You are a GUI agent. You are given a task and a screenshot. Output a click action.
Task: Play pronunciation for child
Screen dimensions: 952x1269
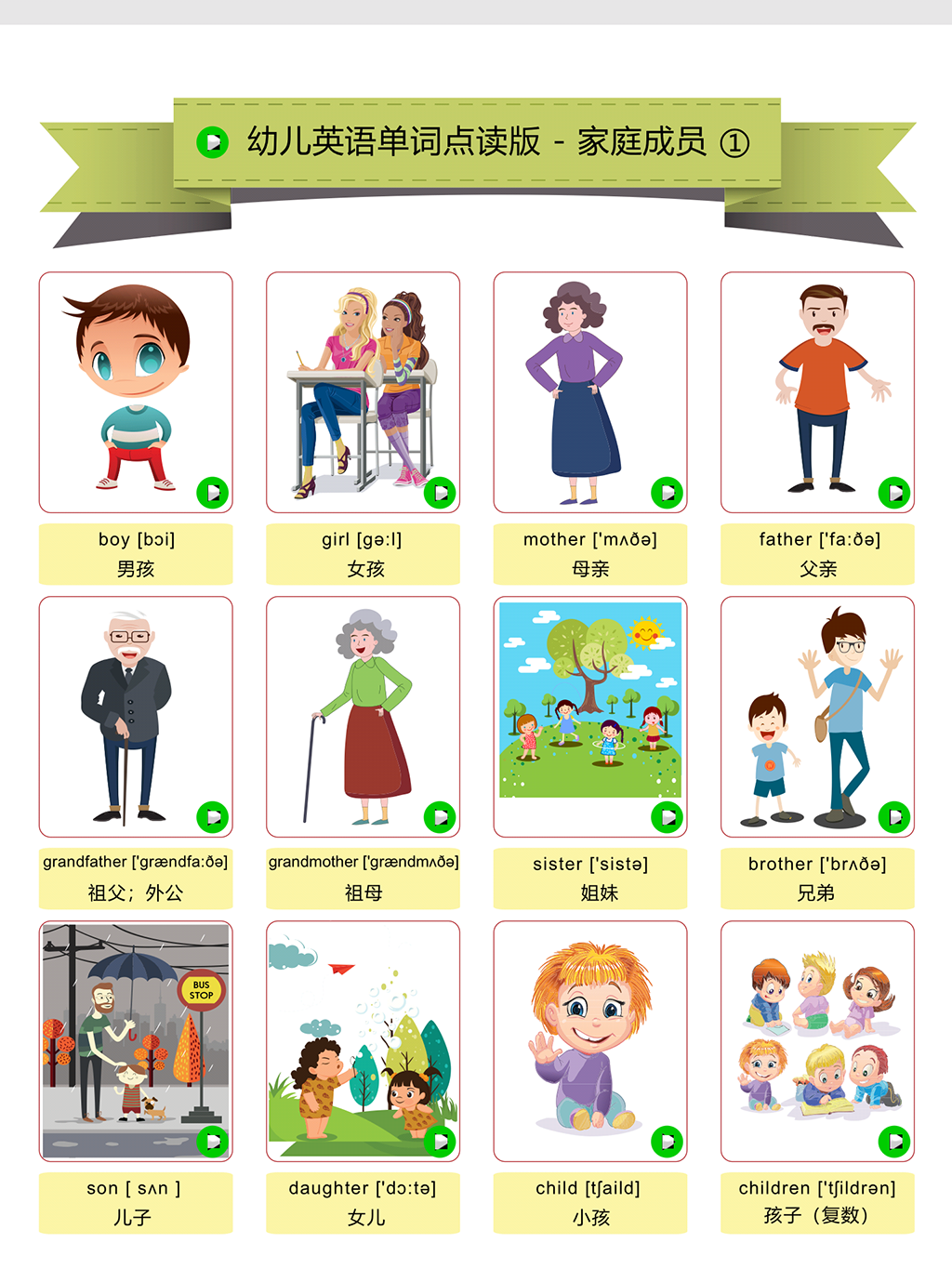[x=667, y=1141]
